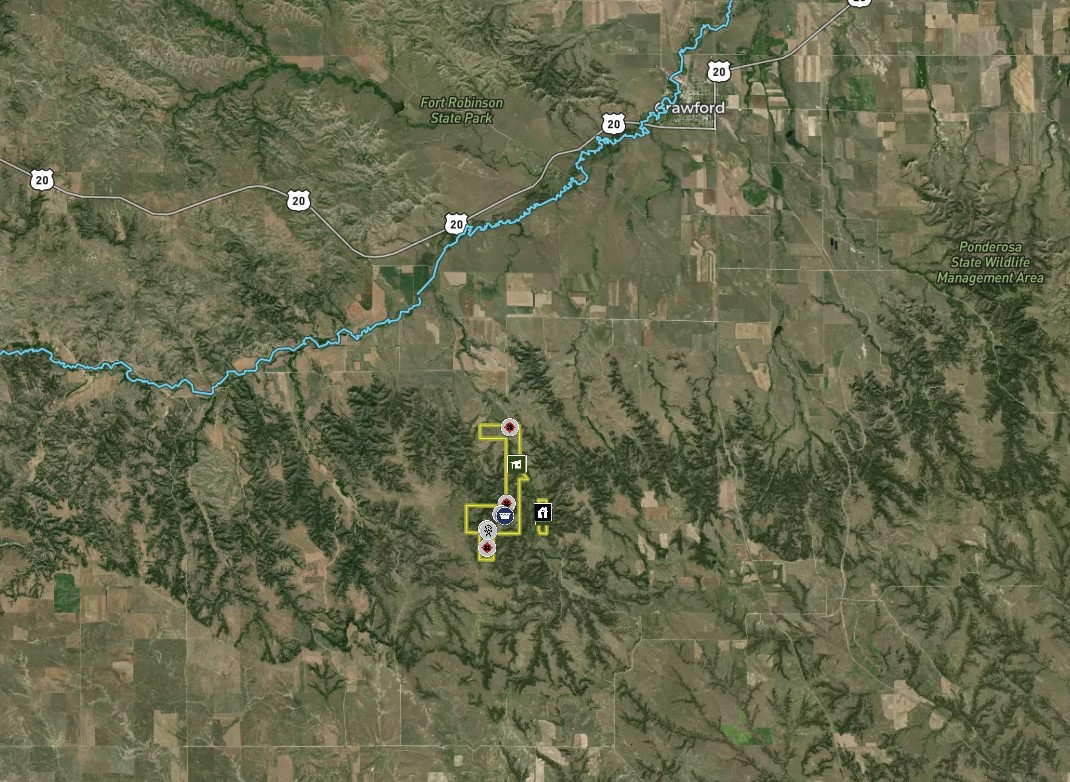Open the black house waypoint marker
The image size is (1070, 782).
tap(543, 513)
